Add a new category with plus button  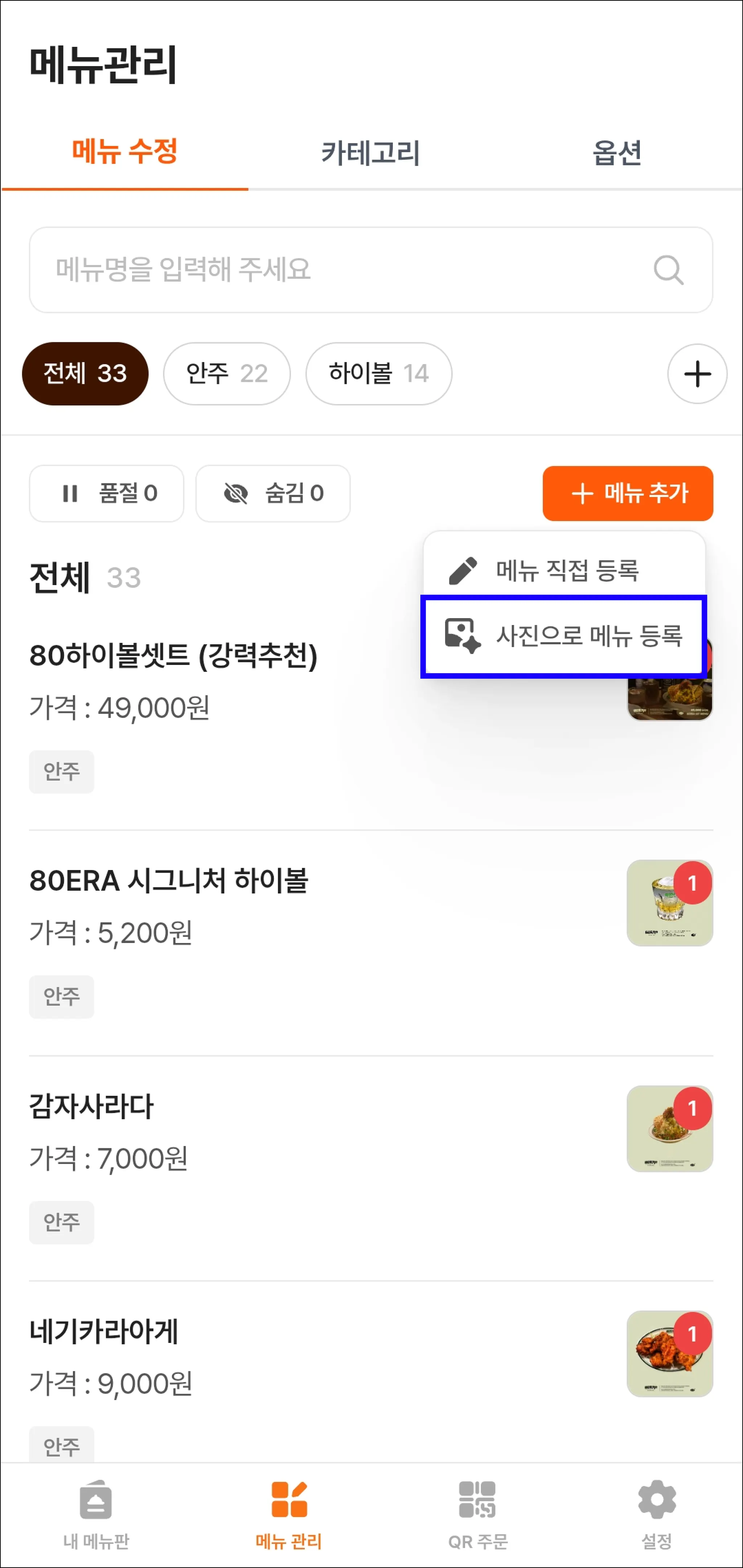coord(697,373)
